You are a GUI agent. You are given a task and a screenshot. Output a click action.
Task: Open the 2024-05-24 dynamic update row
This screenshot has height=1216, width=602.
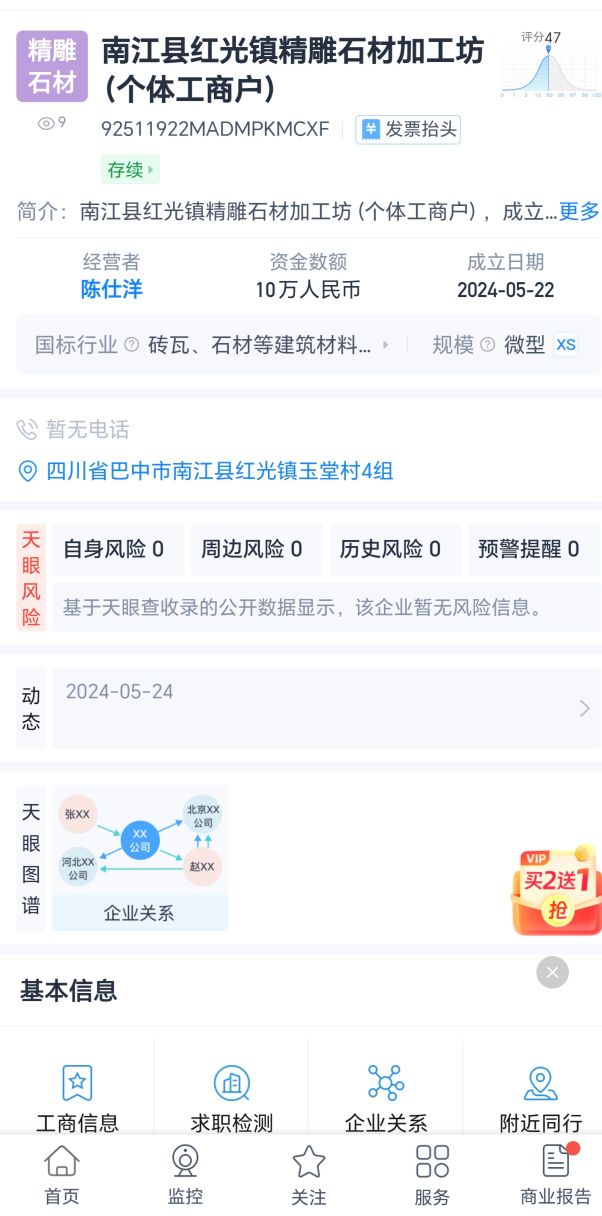point(326,708)
